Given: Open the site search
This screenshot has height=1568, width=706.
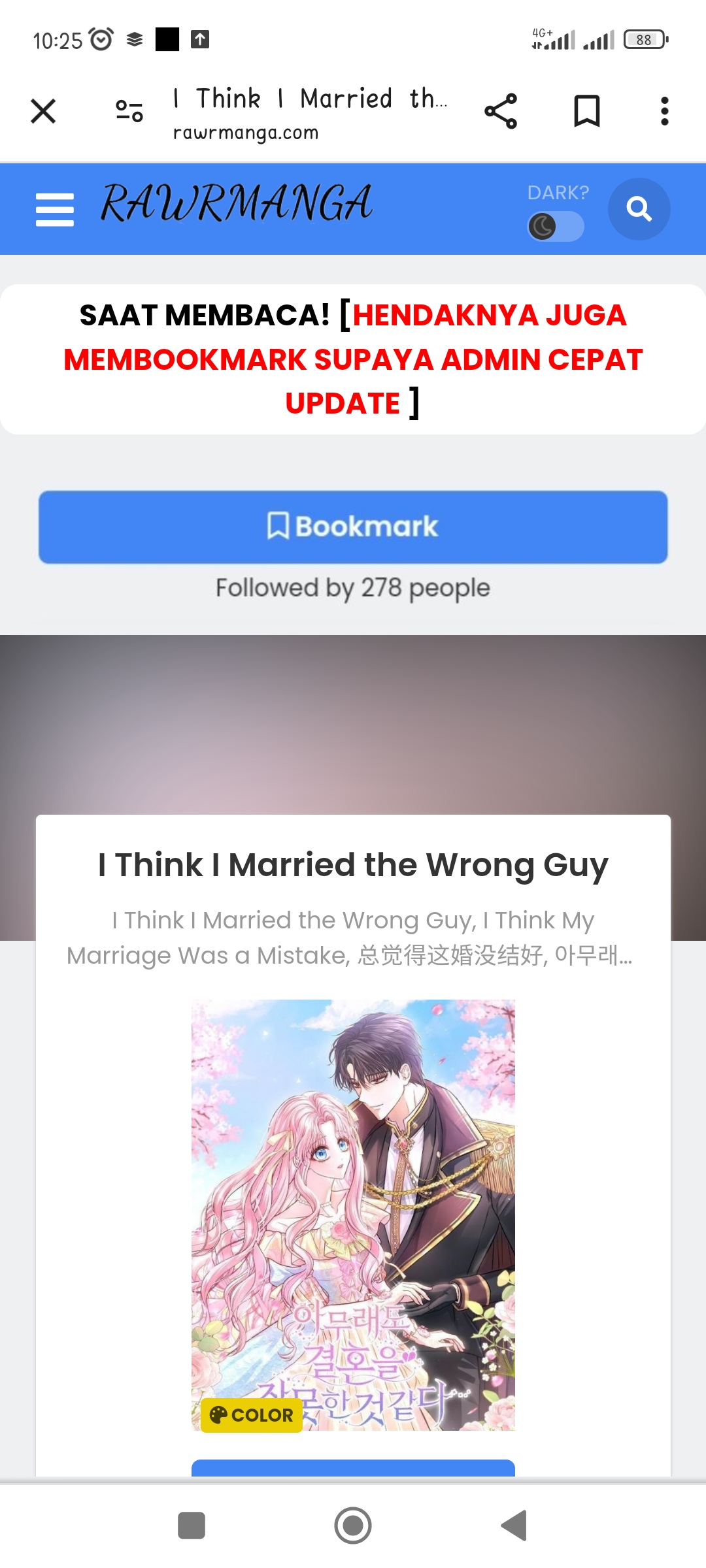Looking at the screenshot, I should (x=639, y=209).
